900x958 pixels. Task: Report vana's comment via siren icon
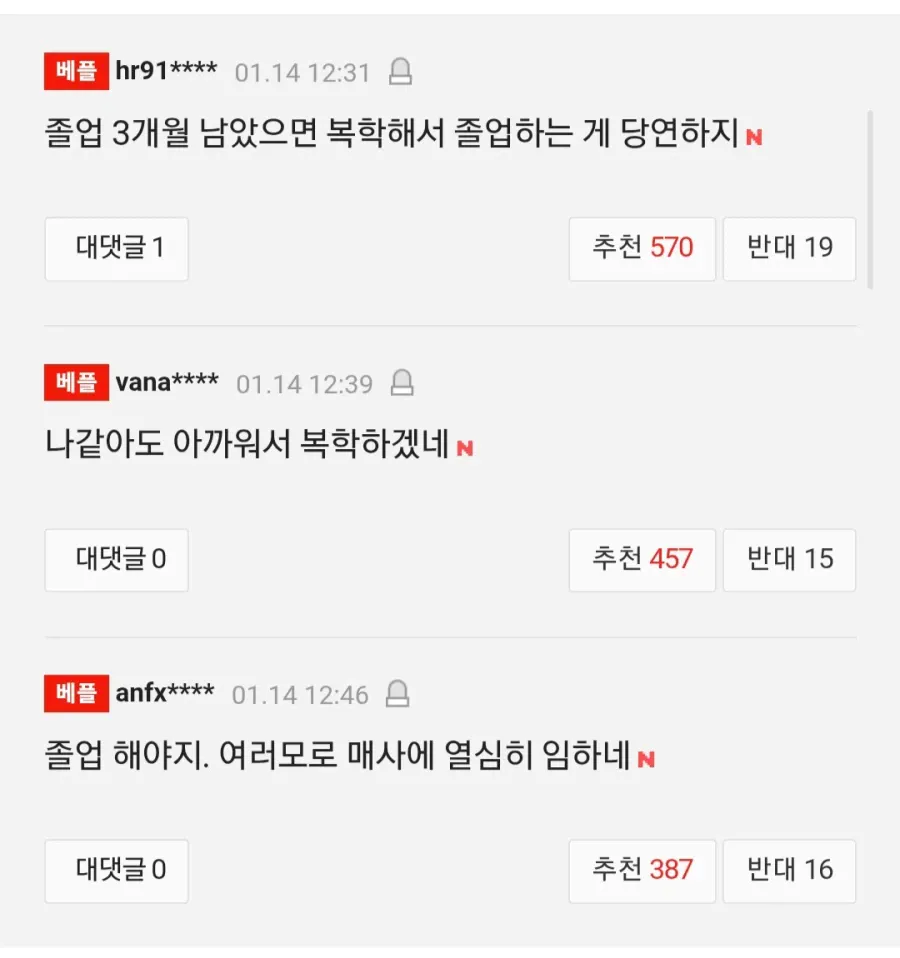[x=402, y=383]
